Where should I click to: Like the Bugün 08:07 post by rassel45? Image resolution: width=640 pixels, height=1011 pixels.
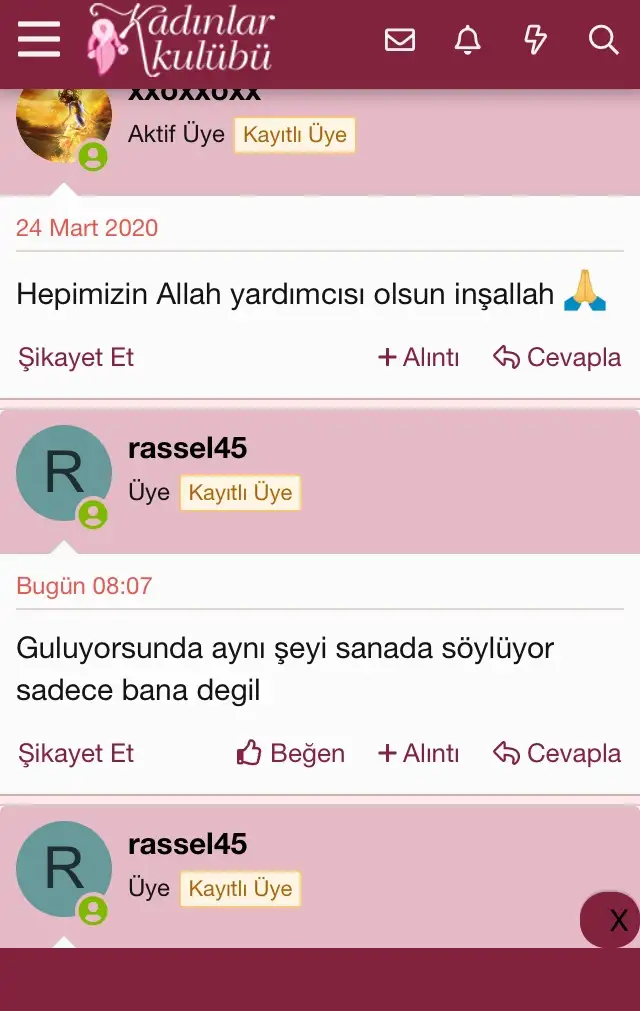(x=291, y=753)
